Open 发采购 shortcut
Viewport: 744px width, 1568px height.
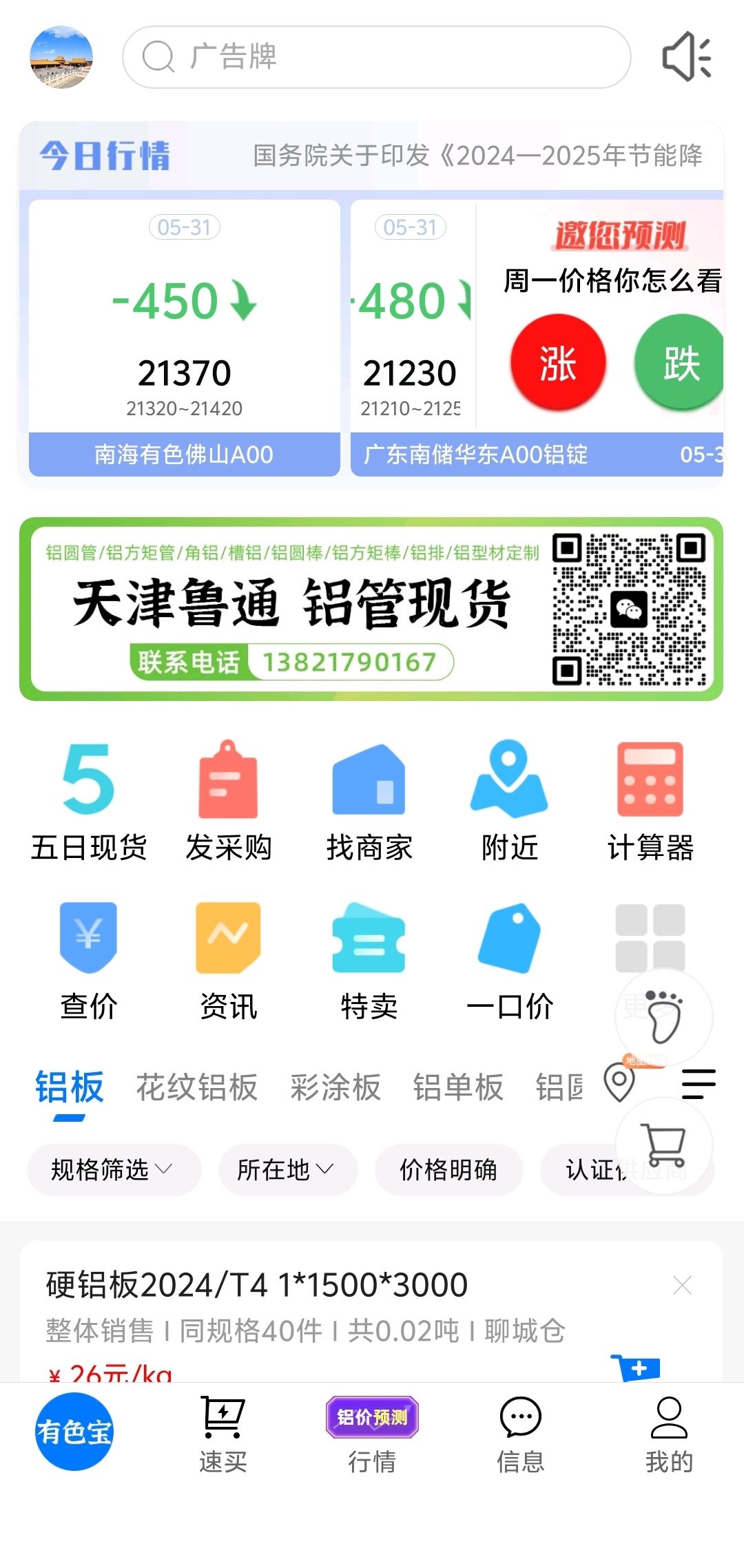(x=229, y=802)
